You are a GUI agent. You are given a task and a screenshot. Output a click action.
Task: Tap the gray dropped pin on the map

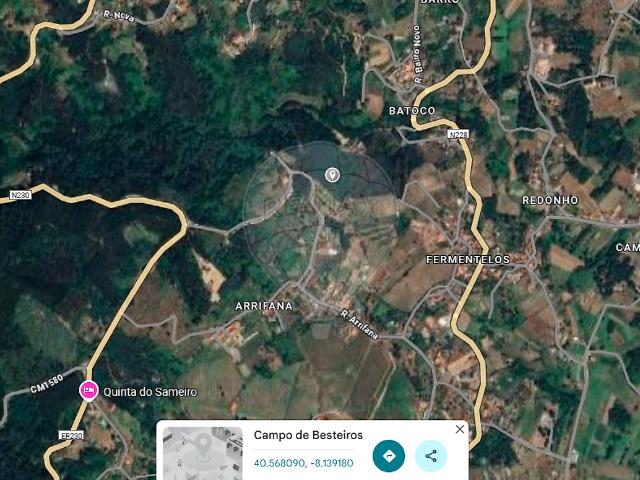click(x=332, y=175)
